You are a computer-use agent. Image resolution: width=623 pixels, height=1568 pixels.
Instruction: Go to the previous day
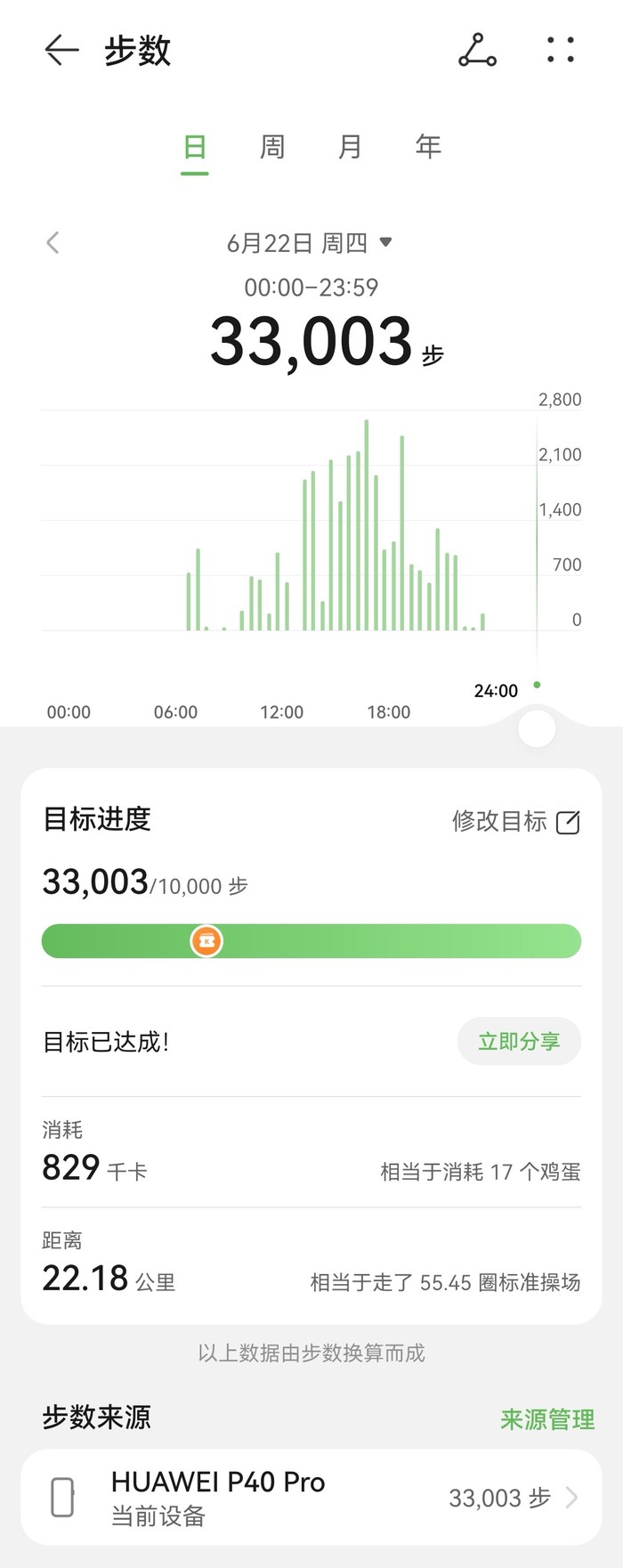53,242
